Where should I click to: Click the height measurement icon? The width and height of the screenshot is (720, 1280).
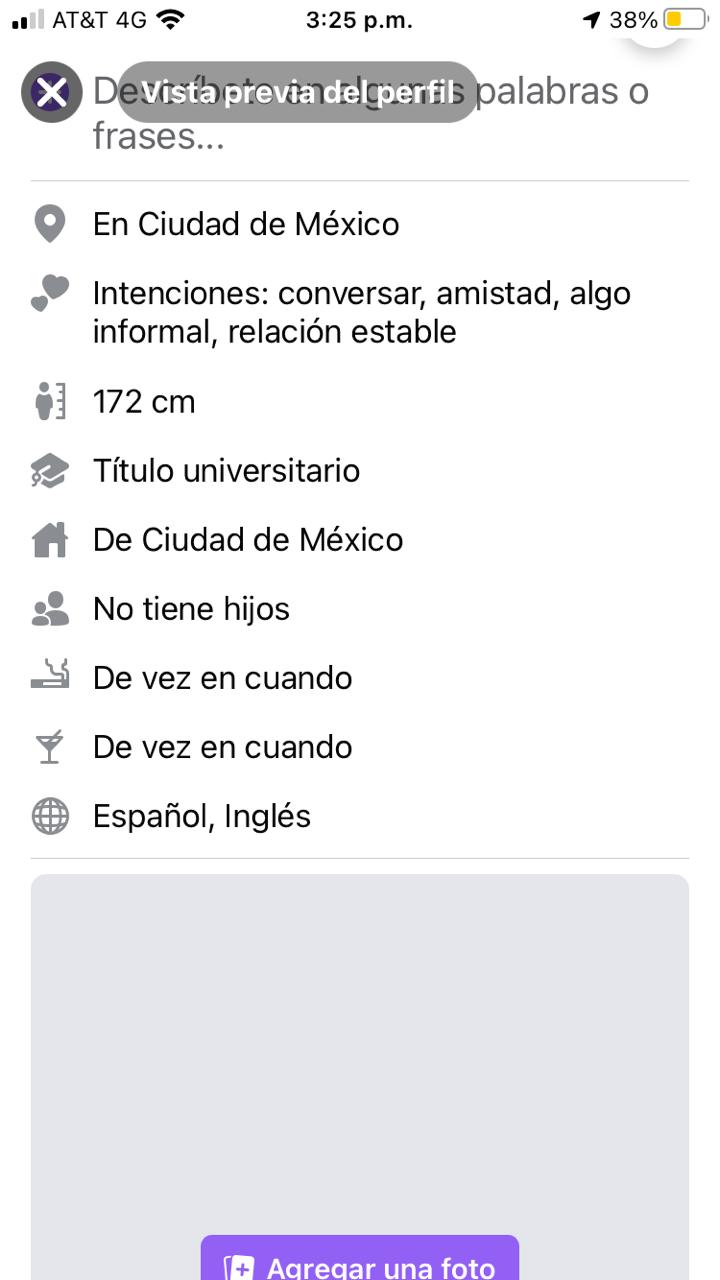(x=49, y=401)
